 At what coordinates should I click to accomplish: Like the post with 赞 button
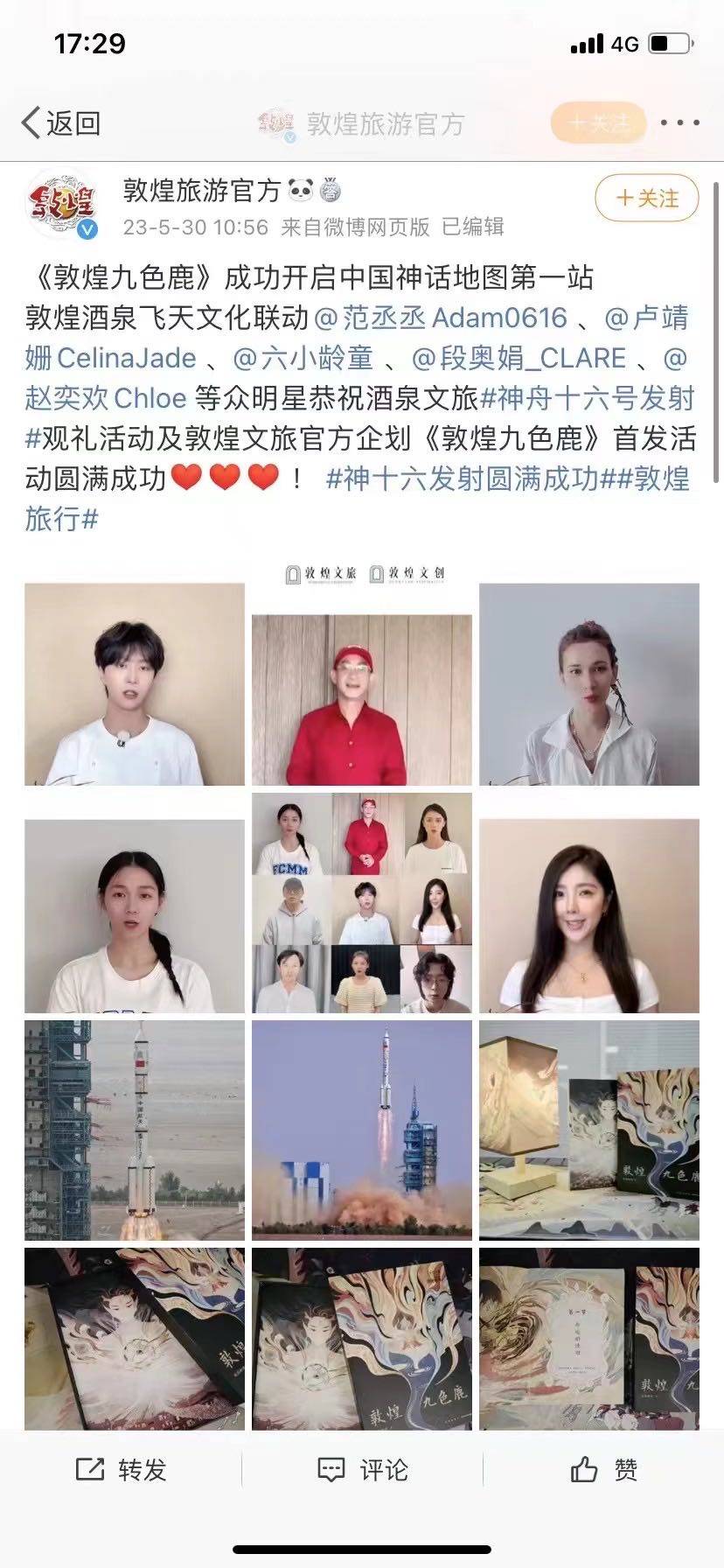pyautogui.click(x=603, y=1469)
